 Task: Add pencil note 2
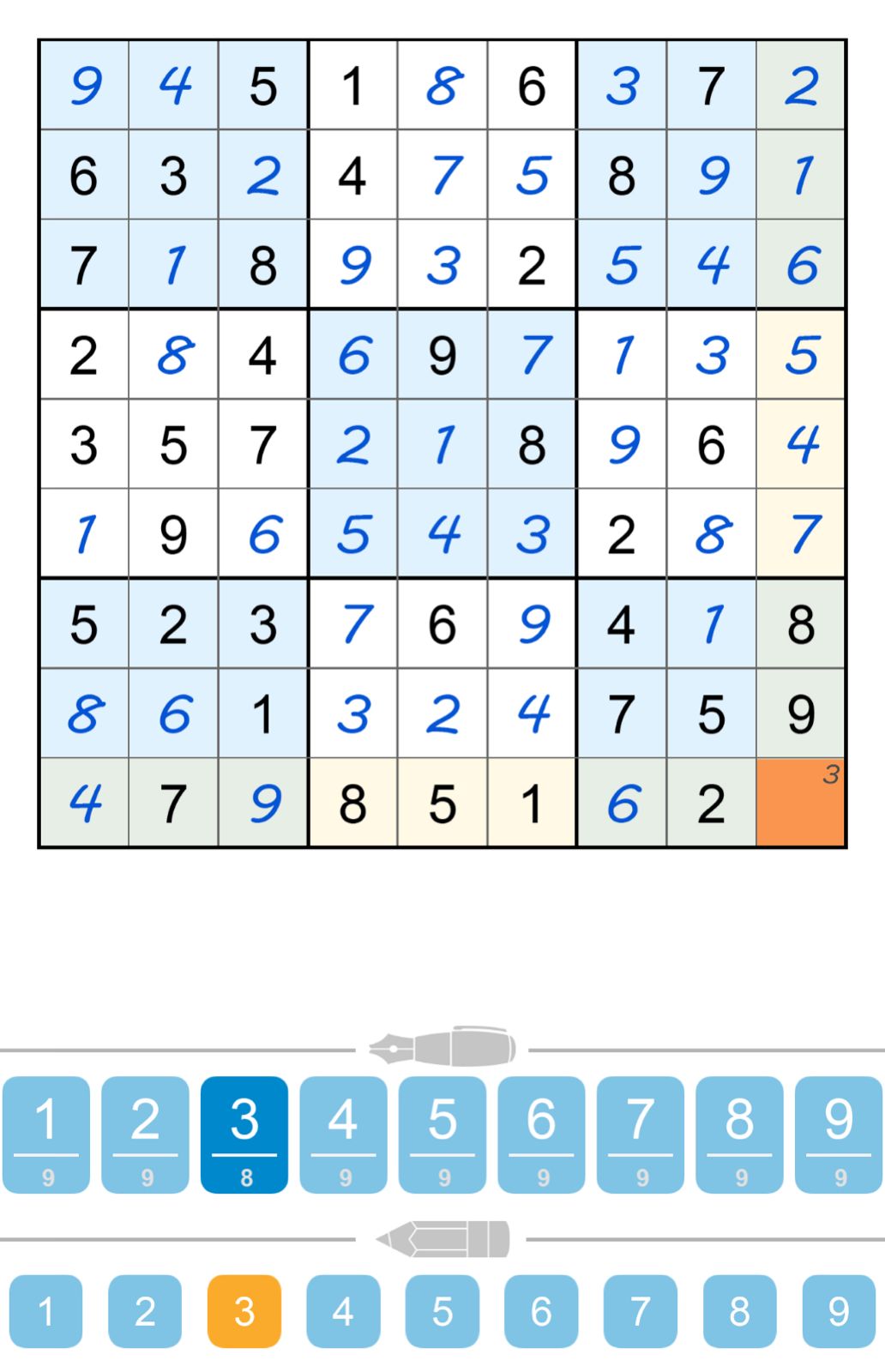point(145,1310)
